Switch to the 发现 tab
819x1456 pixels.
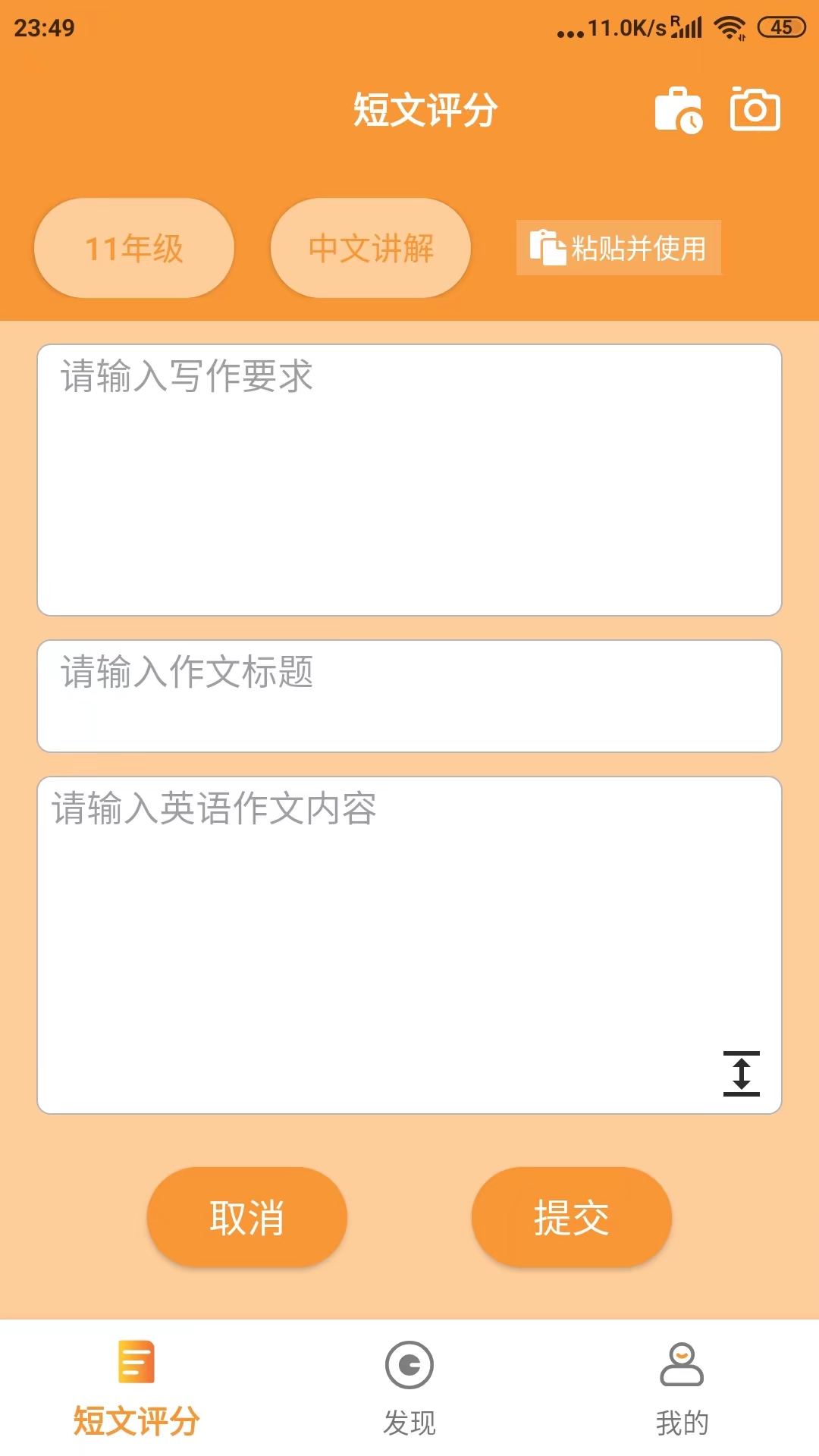coord(409,1388)
